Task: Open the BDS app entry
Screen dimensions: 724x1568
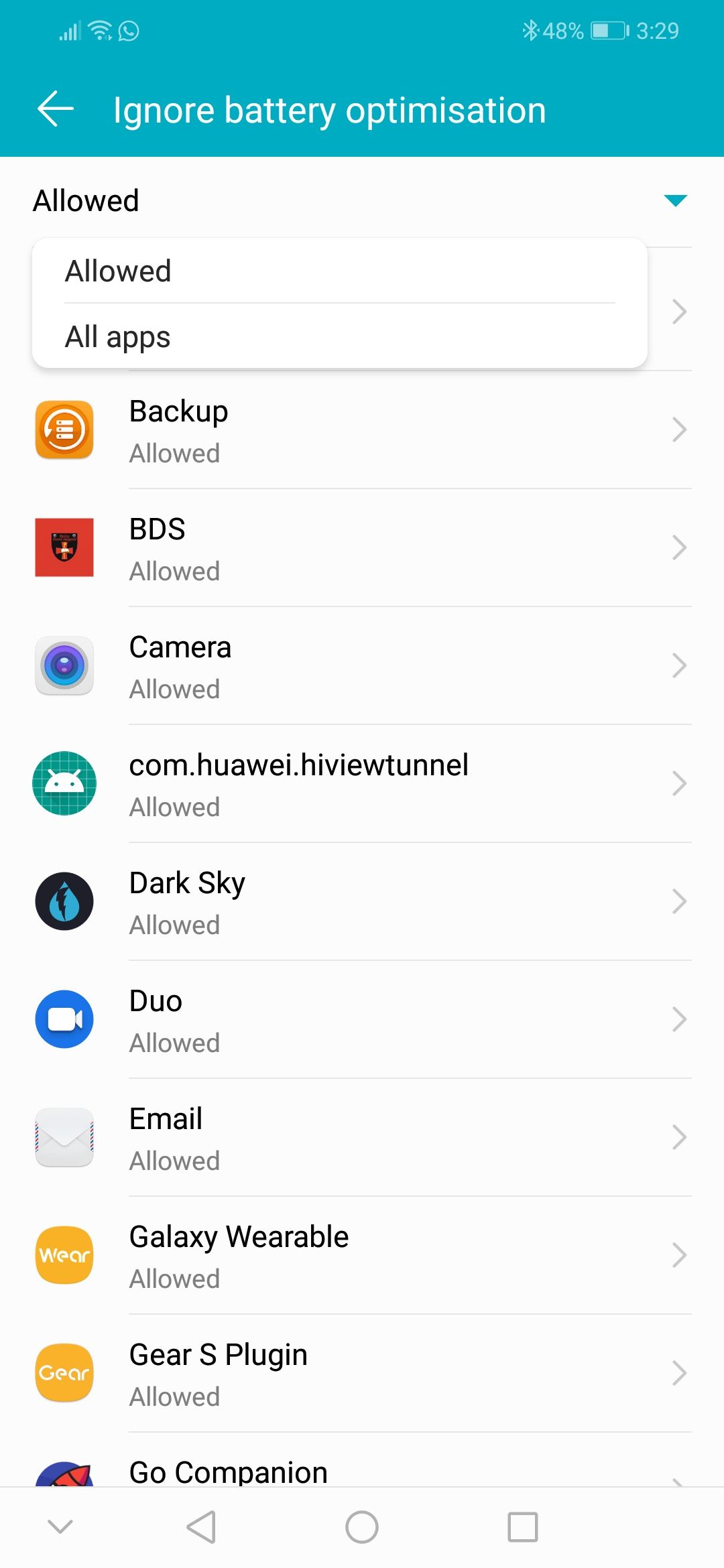Action: click(362, 549)
